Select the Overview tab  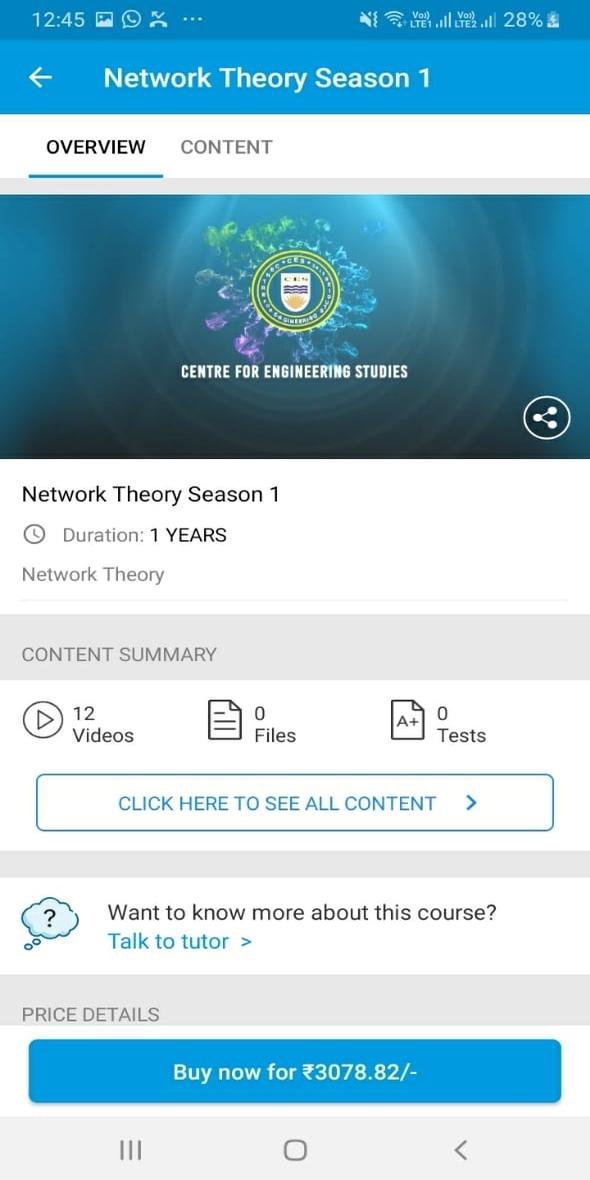[96, 147]
